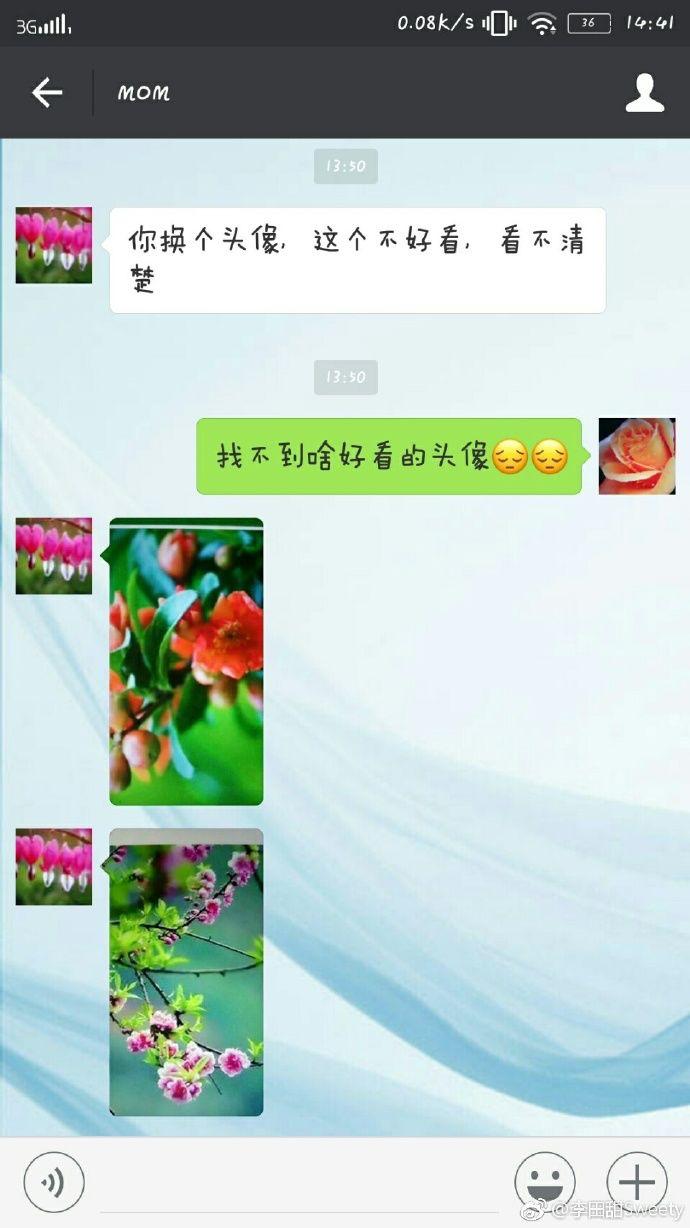690x1228 pixels.
Task: Open the pink peach blossom image
Action: pos(186,972)
